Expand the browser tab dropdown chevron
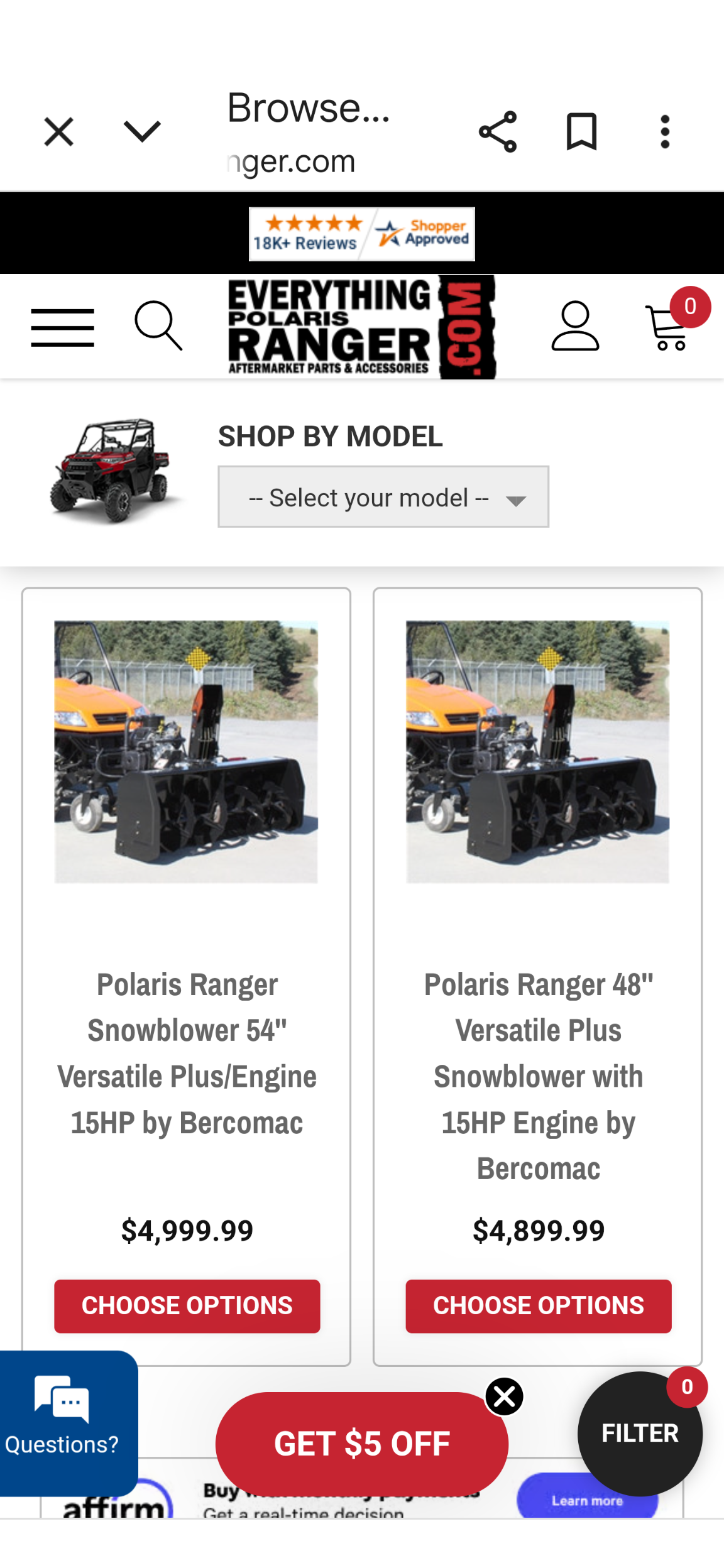The height and width of the screenshot is (1568, 724). click(142, 132)
